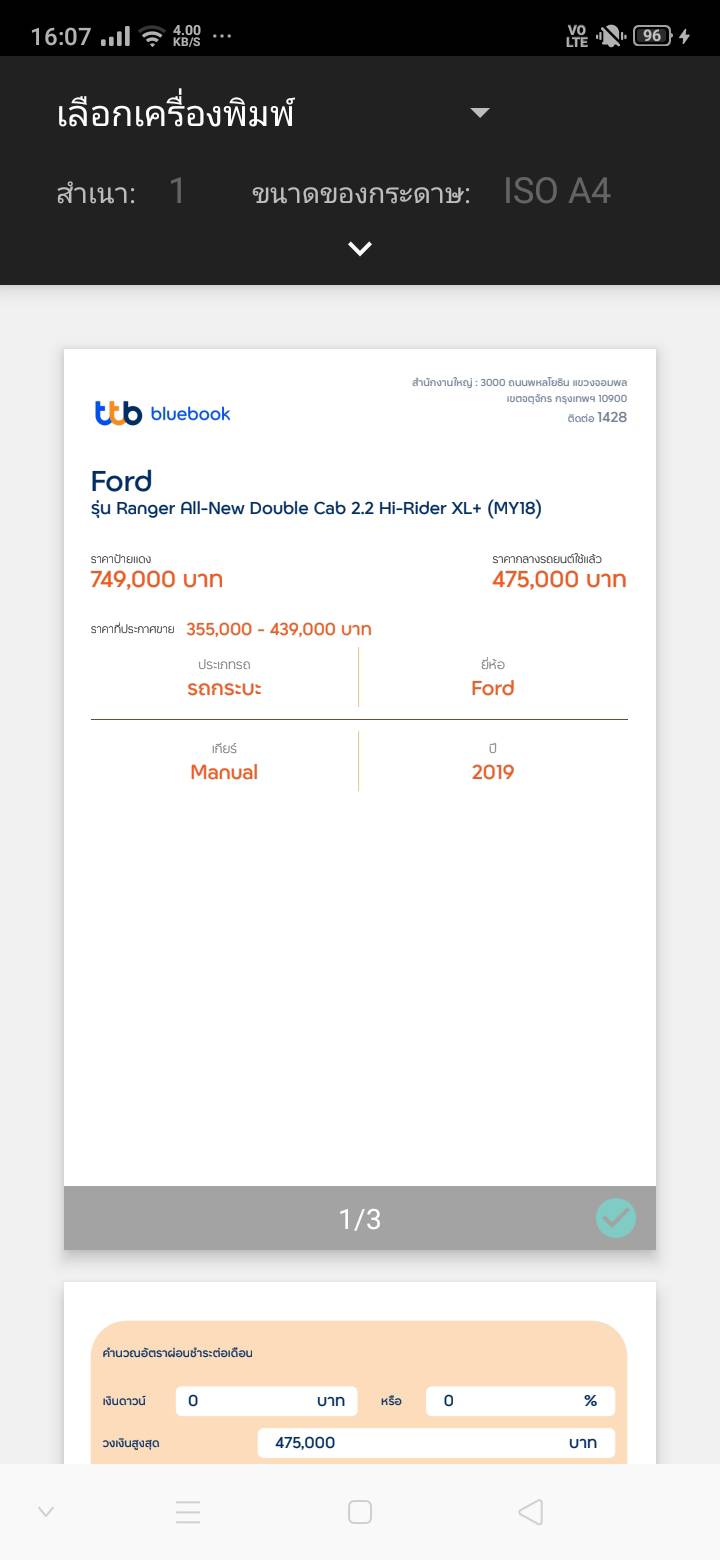Change the paper size ISO A4

point(556,191)
